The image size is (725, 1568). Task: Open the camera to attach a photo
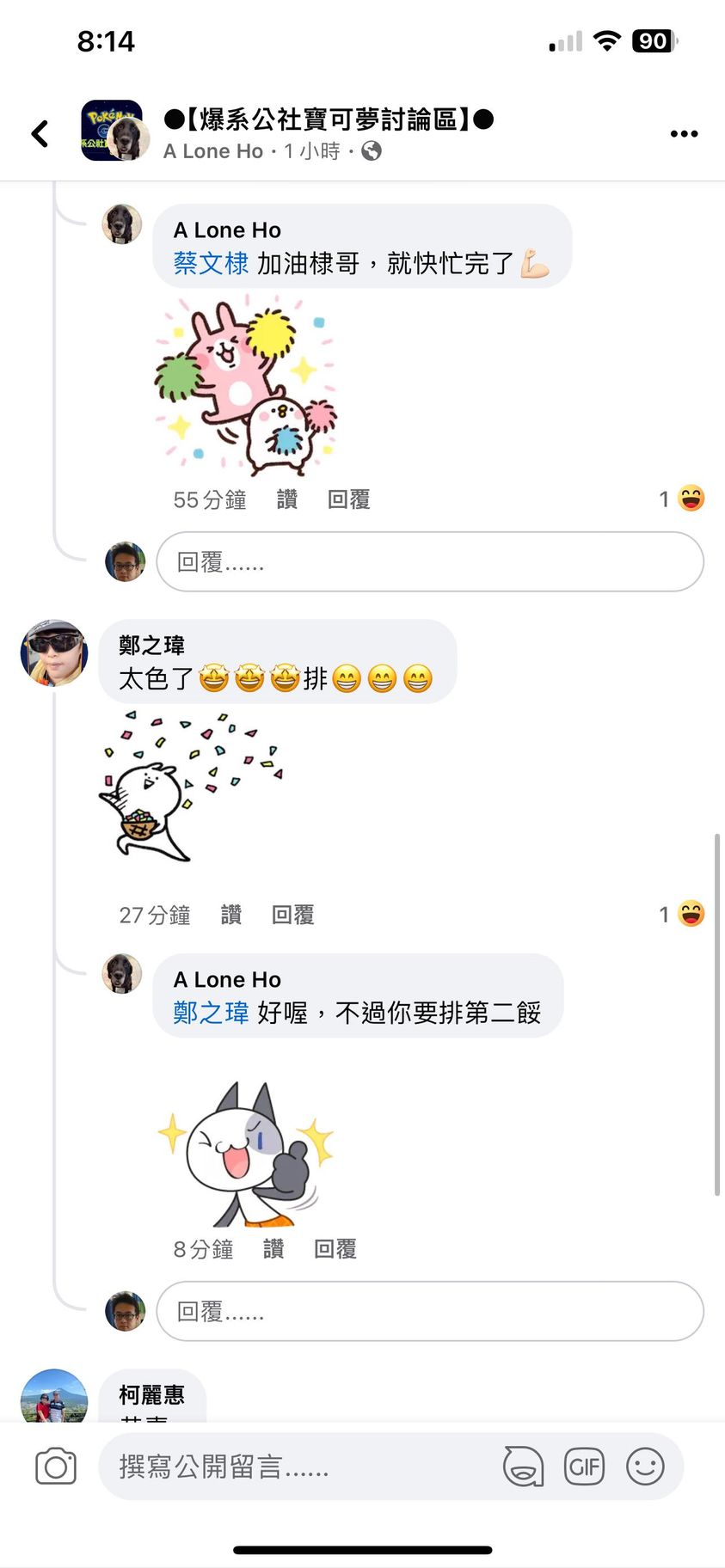[56, 1466]
